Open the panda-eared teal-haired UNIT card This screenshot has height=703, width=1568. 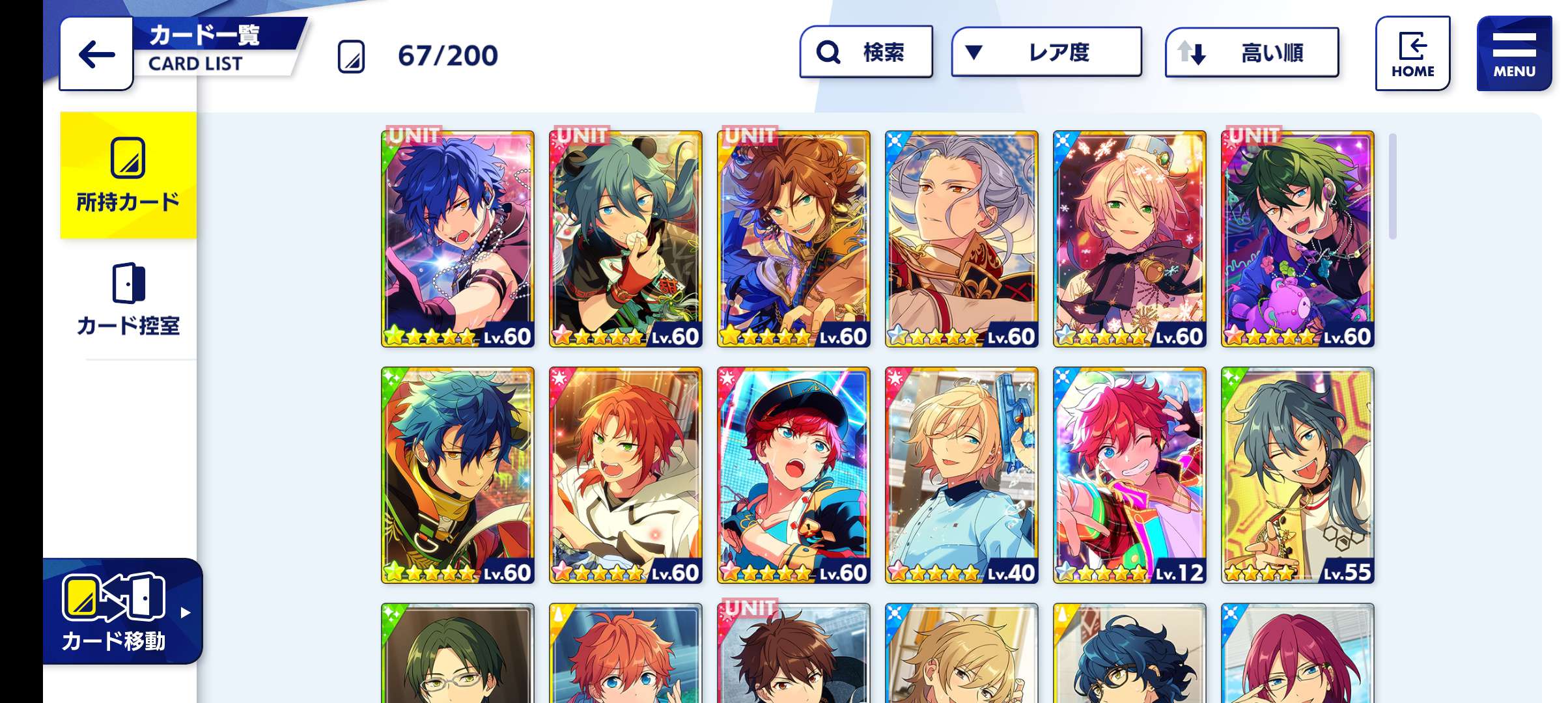625,239
